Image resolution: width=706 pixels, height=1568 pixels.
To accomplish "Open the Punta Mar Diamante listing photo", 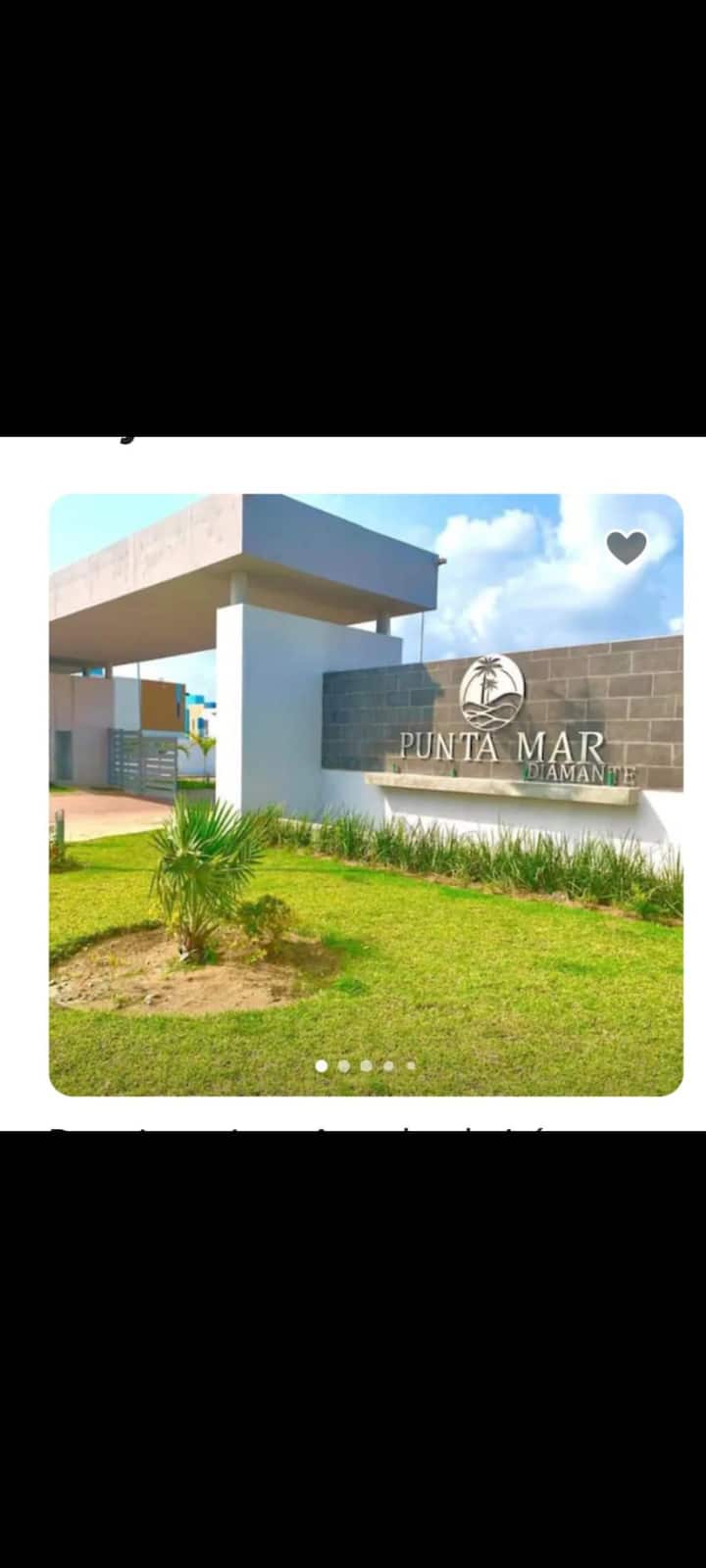I will tap(366, 794).
